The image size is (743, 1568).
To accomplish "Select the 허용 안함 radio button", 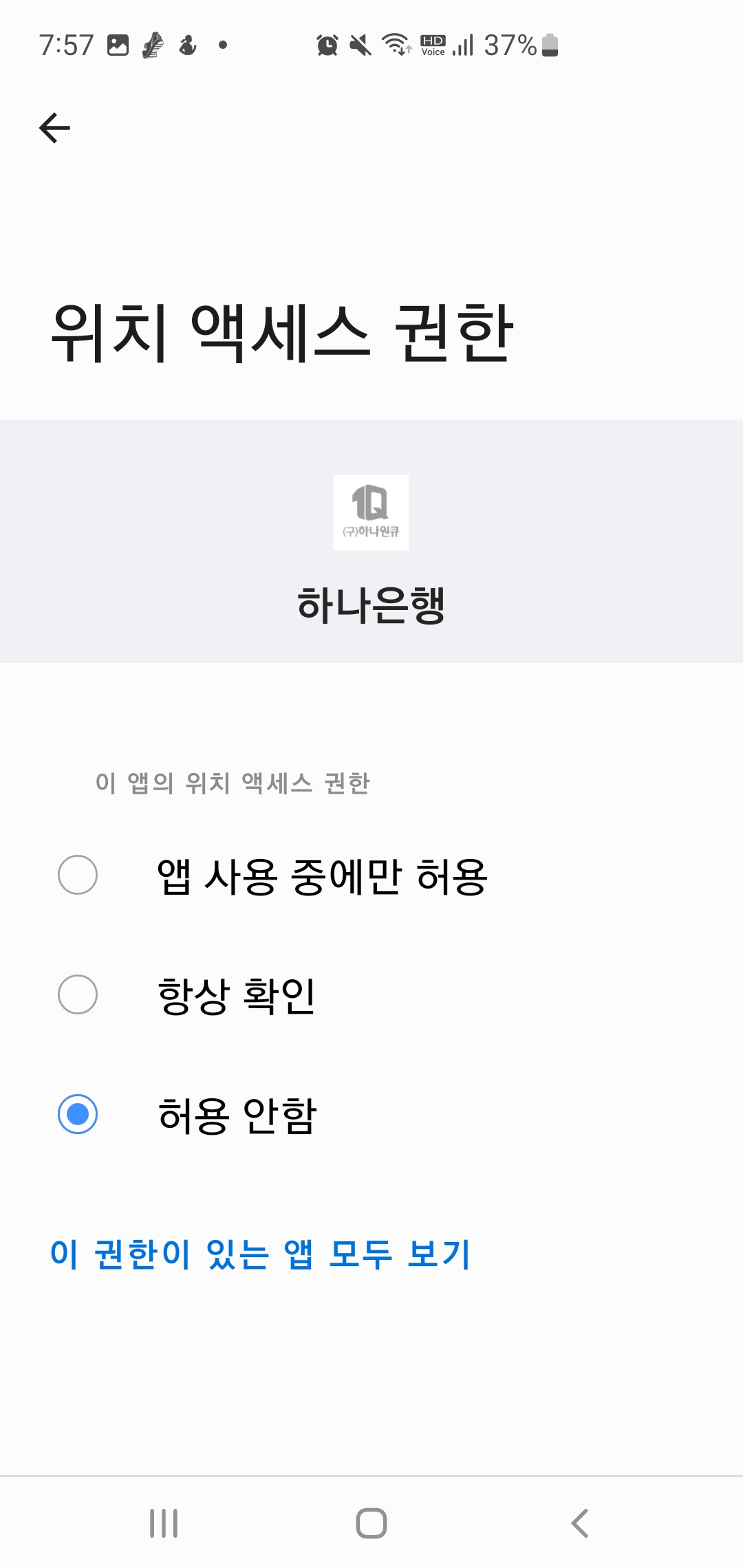I will pyautogui.click(x=76, y=1112).
